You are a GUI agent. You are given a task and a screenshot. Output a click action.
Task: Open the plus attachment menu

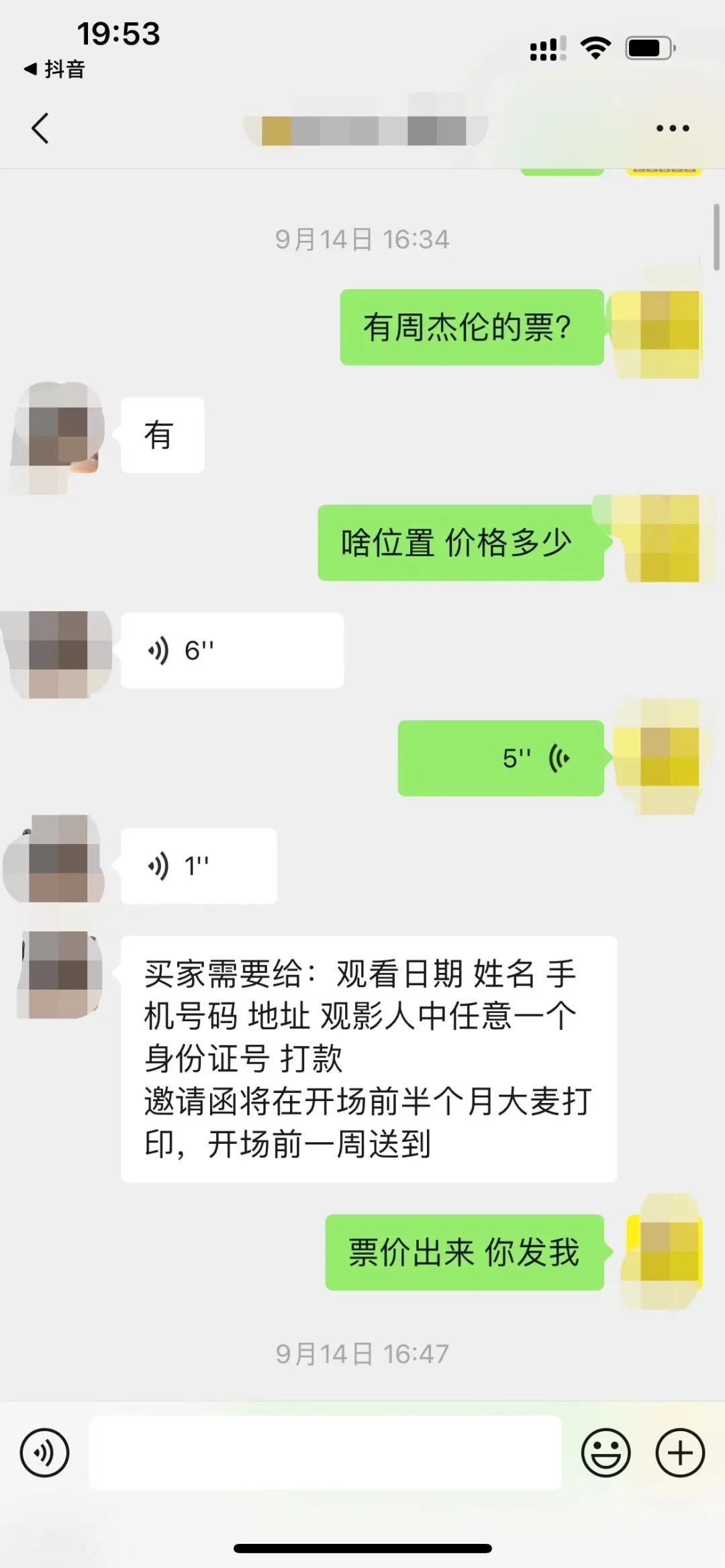680,1453
